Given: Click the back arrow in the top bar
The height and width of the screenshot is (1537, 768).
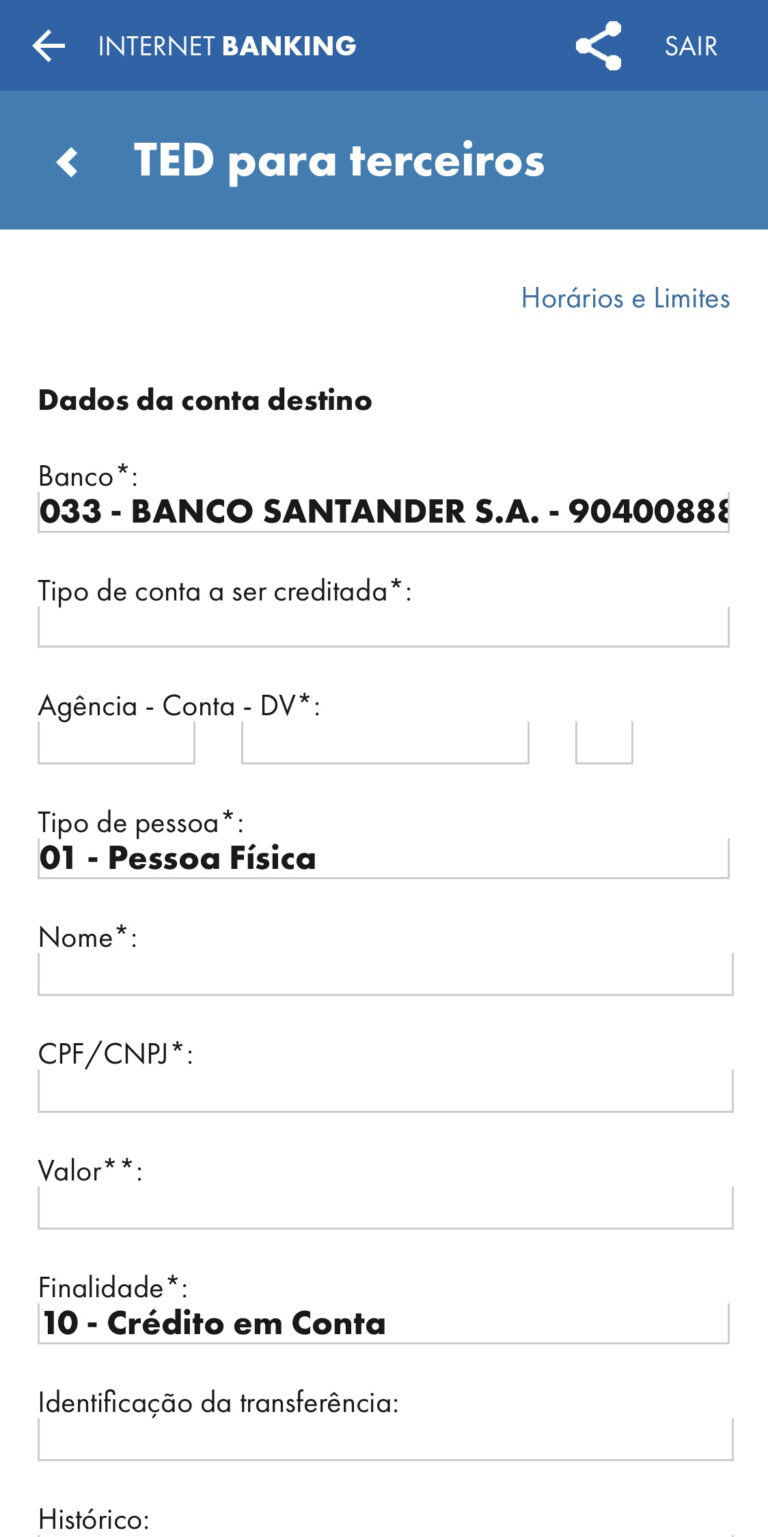Looking at the screenshot, I should coord(47,45).
